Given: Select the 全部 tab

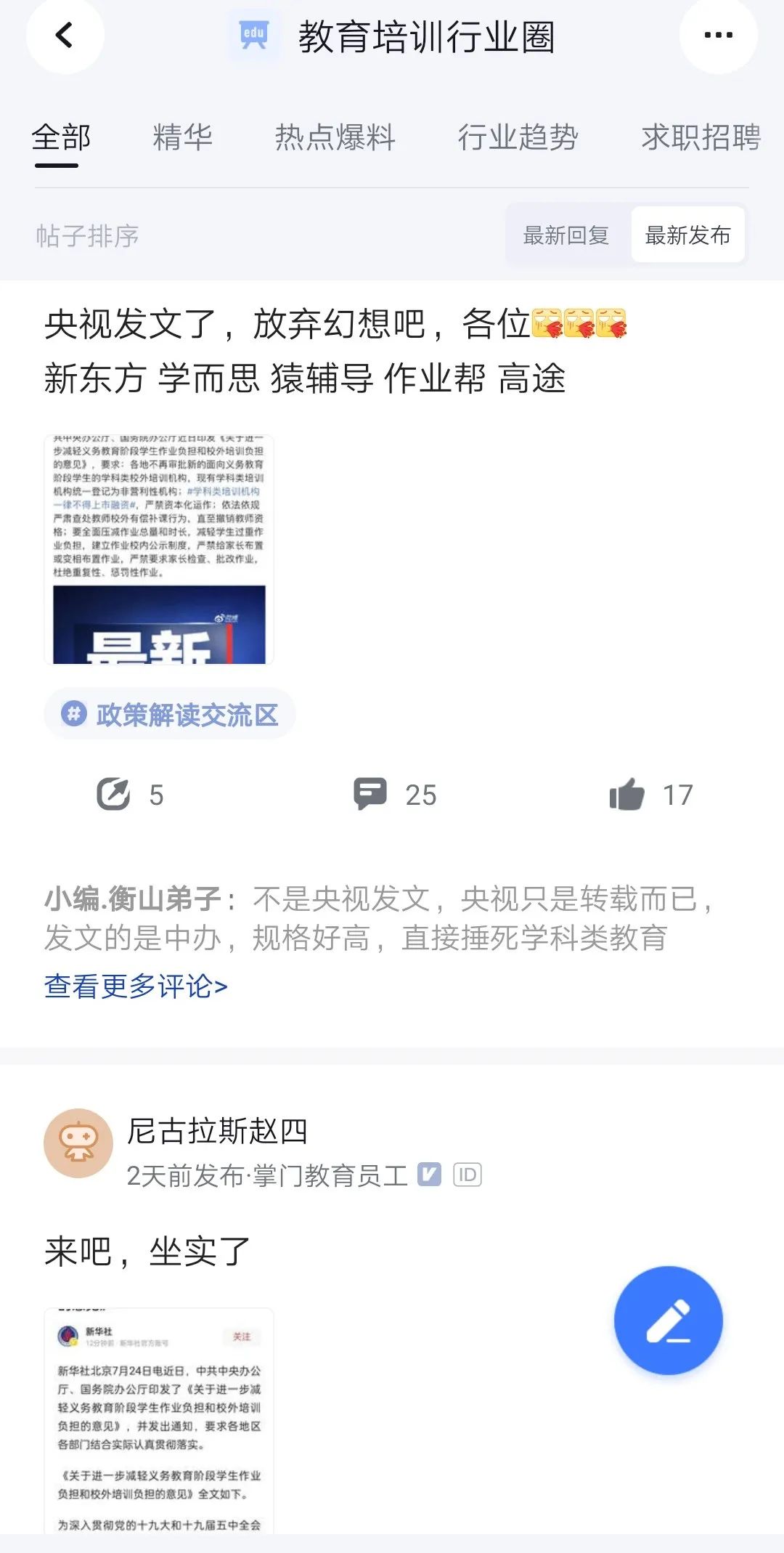Looking at the screenshot, I should point(61,137).
